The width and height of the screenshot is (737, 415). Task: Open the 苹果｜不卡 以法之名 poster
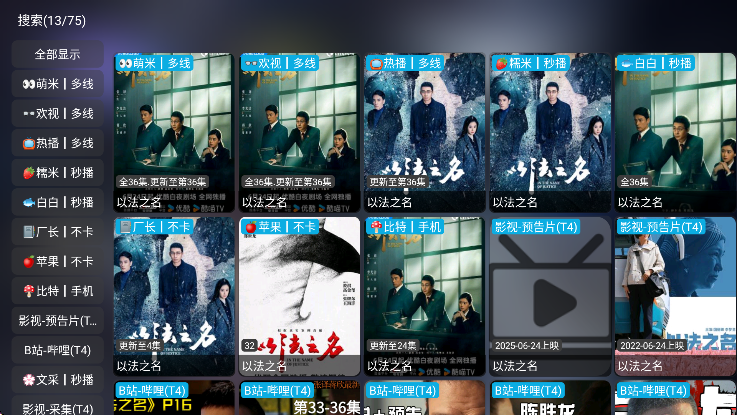299,295
